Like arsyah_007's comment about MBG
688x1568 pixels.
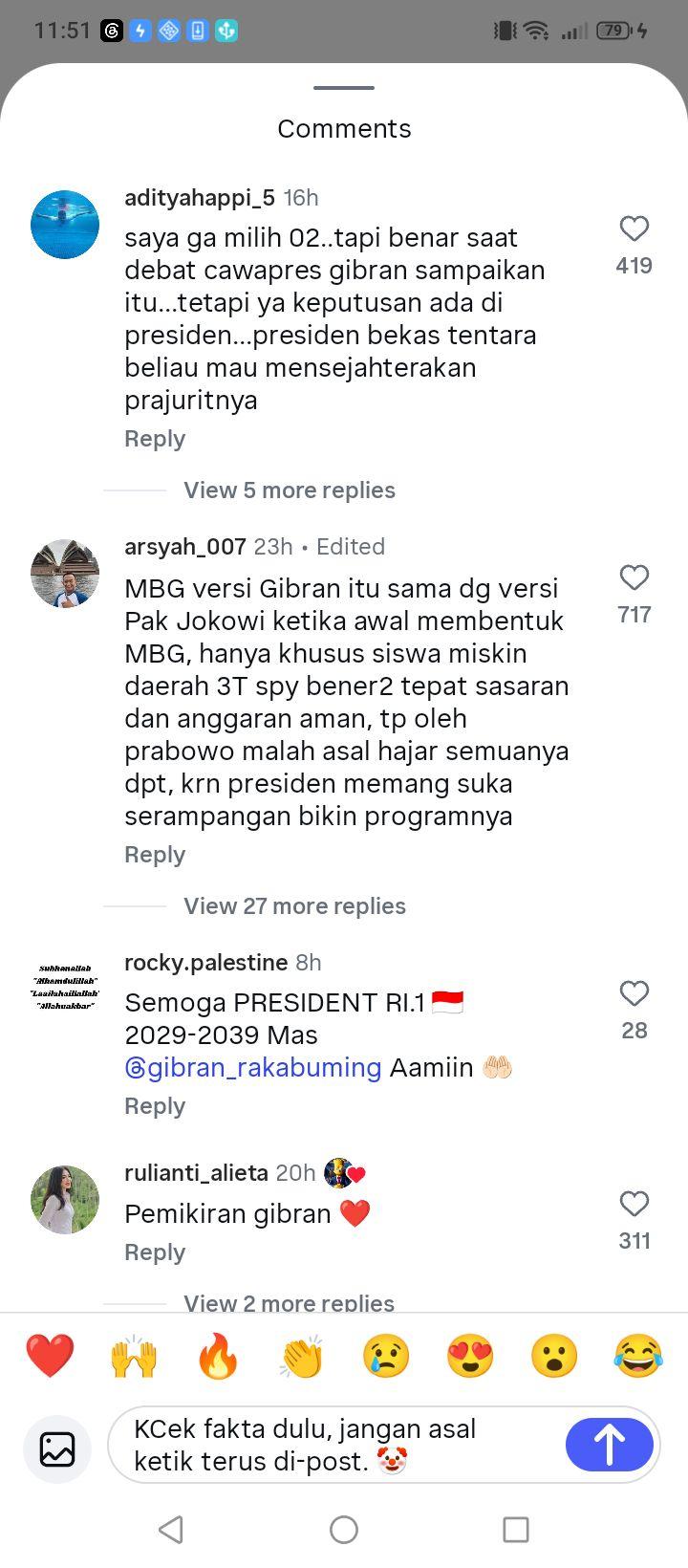tap(634, 577)
